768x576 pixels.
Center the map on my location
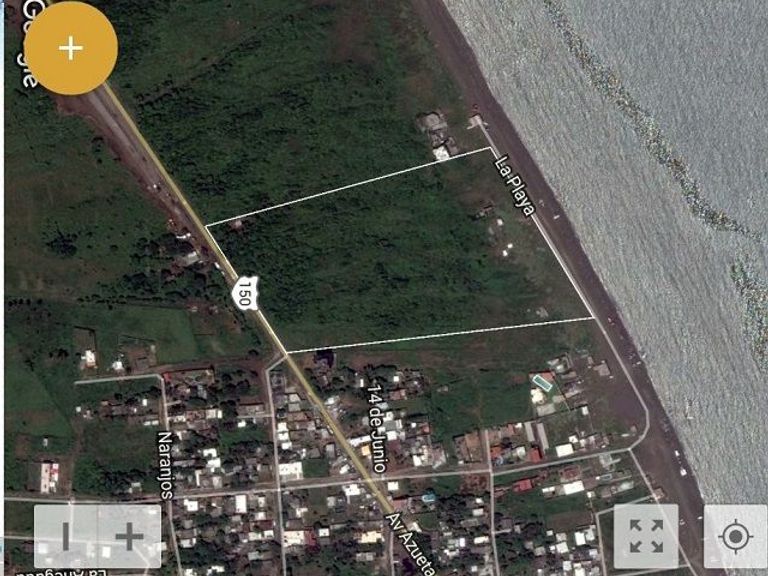click(x=735, y=536)
